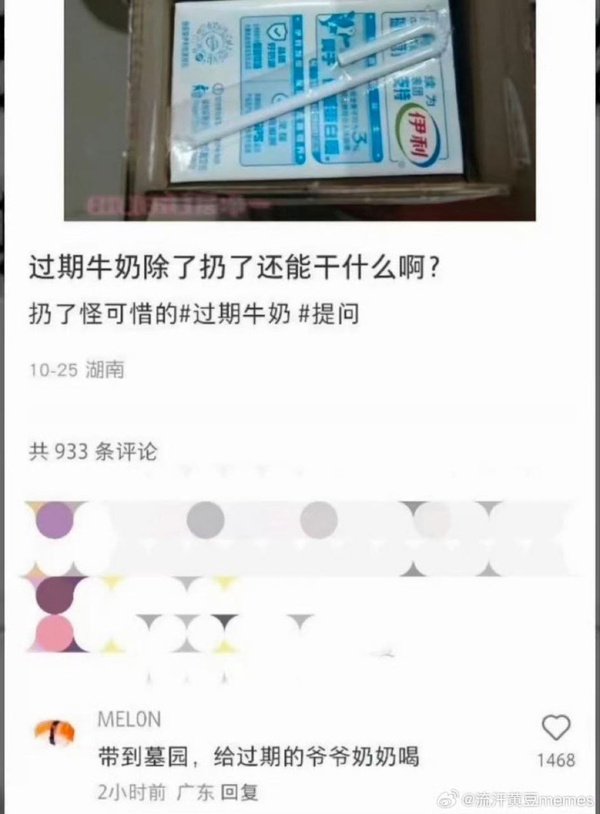The width and height of the screenshot is (600, 814).
Task: Reply to MELON's comment via 回复
Action: tap(238, 792)
